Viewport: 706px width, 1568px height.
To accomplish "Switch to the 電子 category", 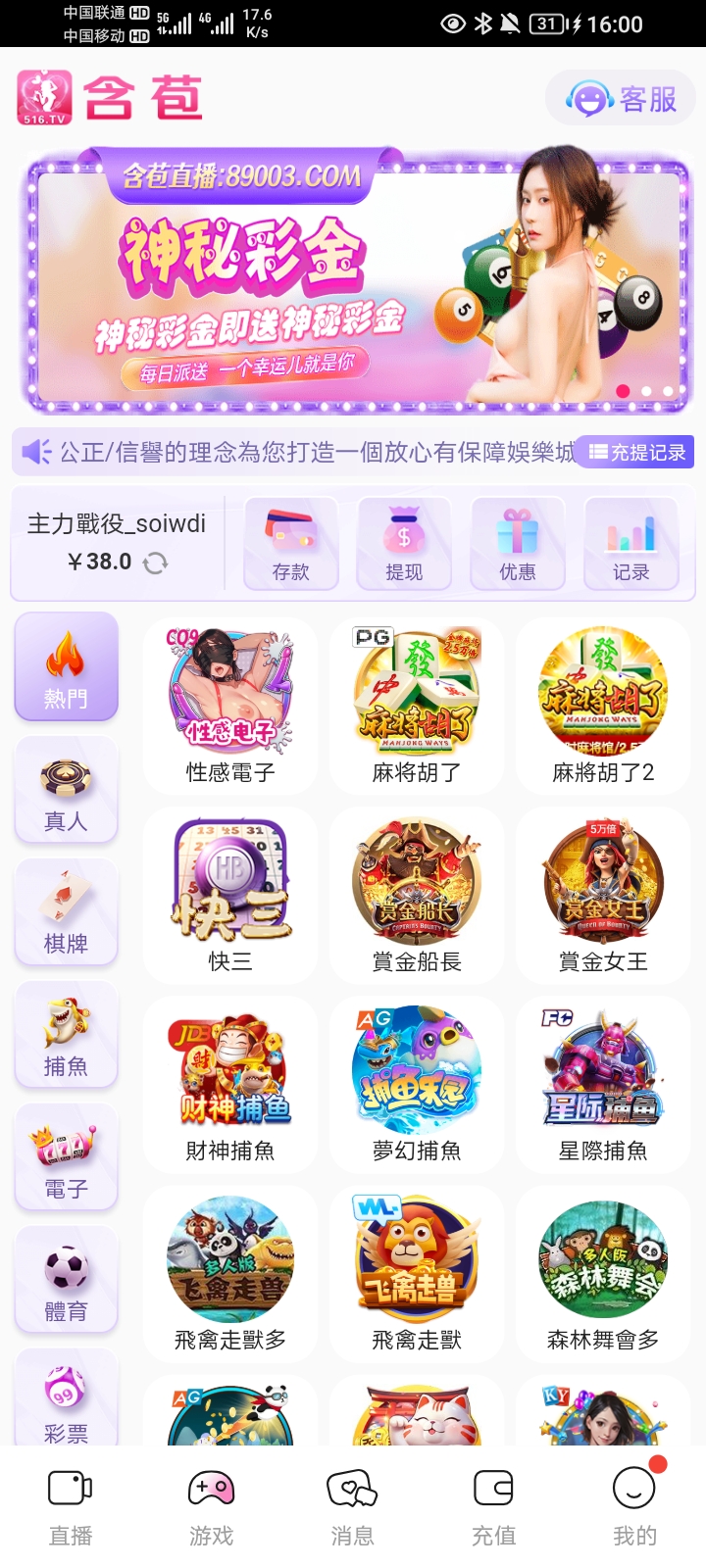I will point(66,1157).
